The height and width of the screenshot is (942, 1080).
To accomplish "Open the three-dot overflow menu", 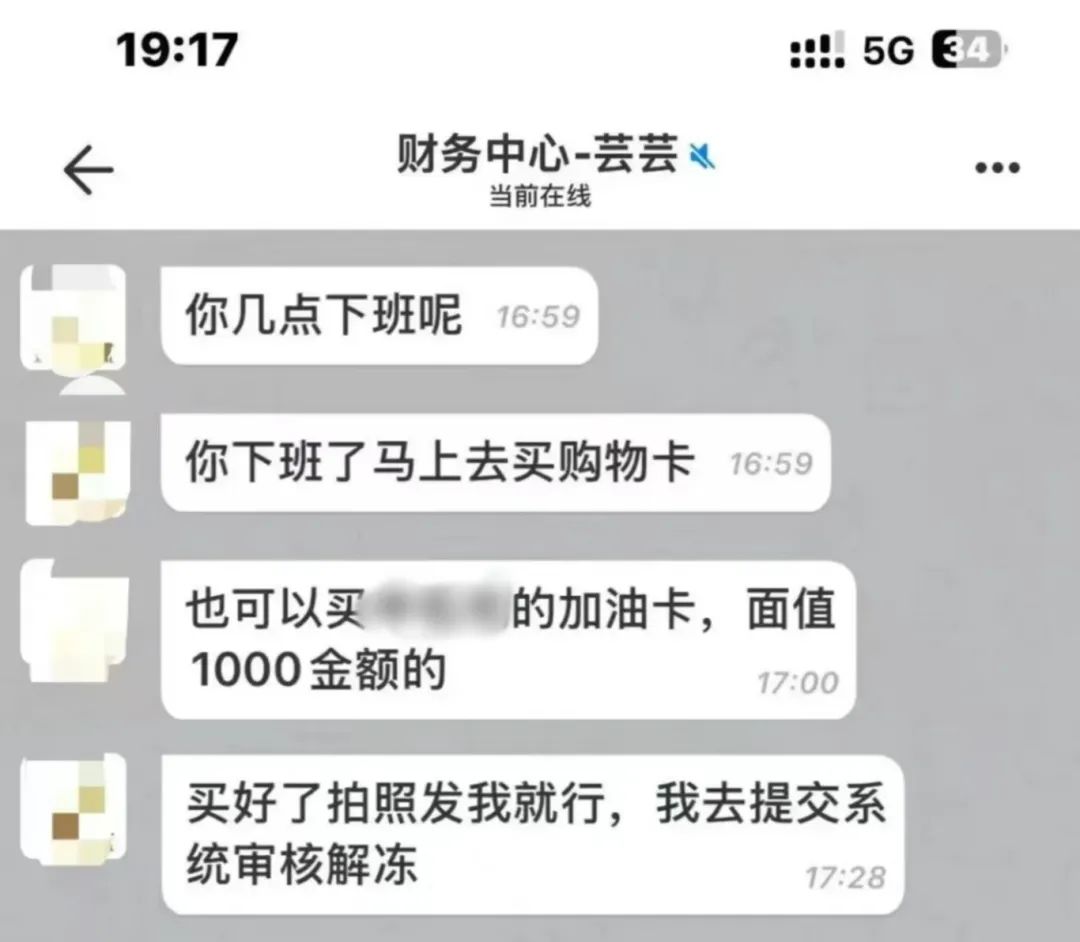I will tap(997, 169).
